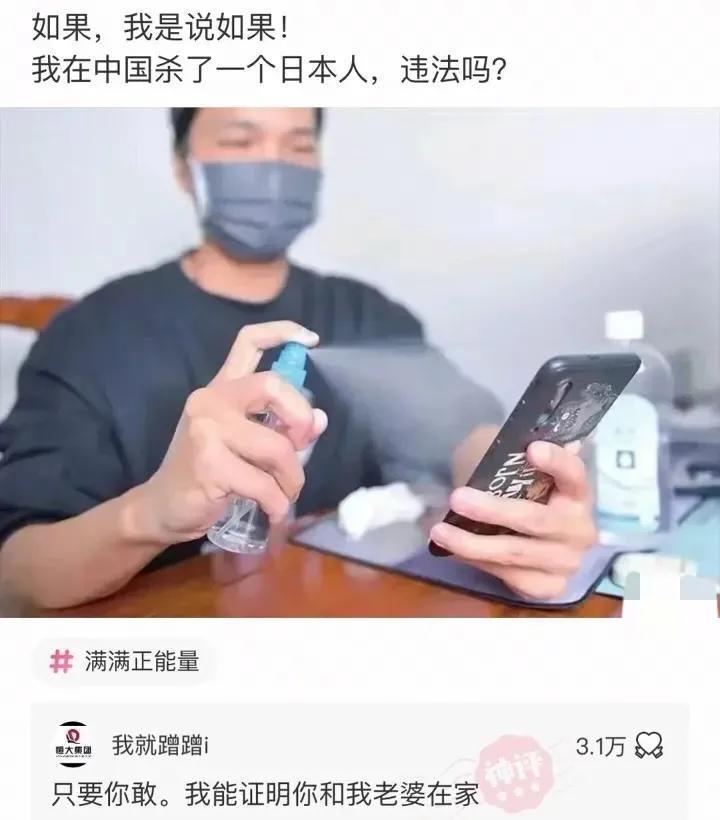Open the featured comment from 我就蹭蹭i
This screenshot has height=820, width=720.
[x=265, y=797]
